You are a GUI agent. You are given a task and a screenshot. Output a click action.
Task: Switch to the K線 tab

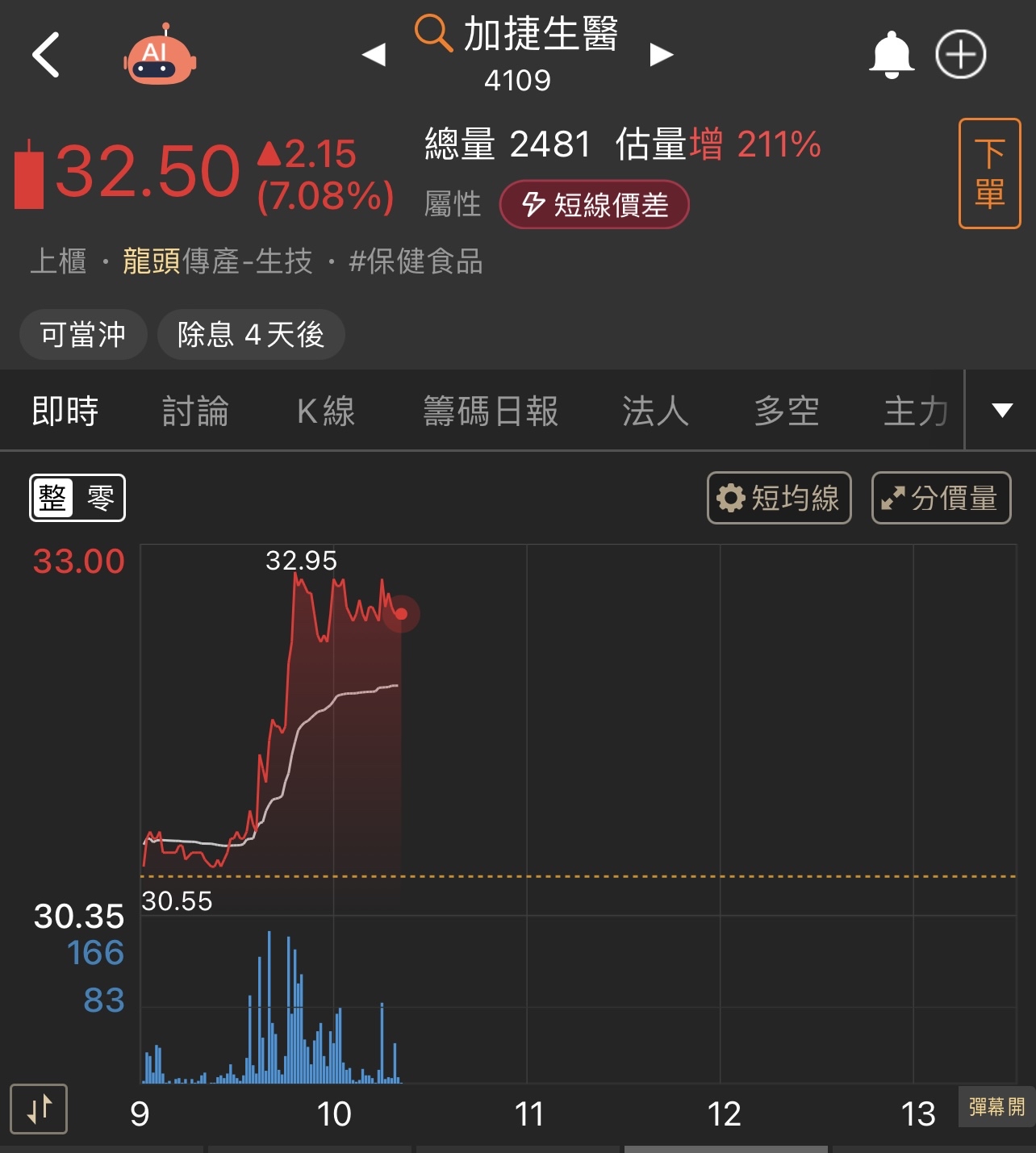326,411
